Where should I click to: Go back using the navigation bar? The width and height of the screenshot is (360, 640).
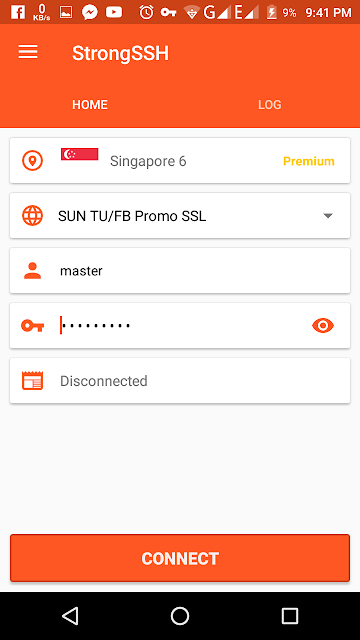pyautogui.click(x=70, y=616)
